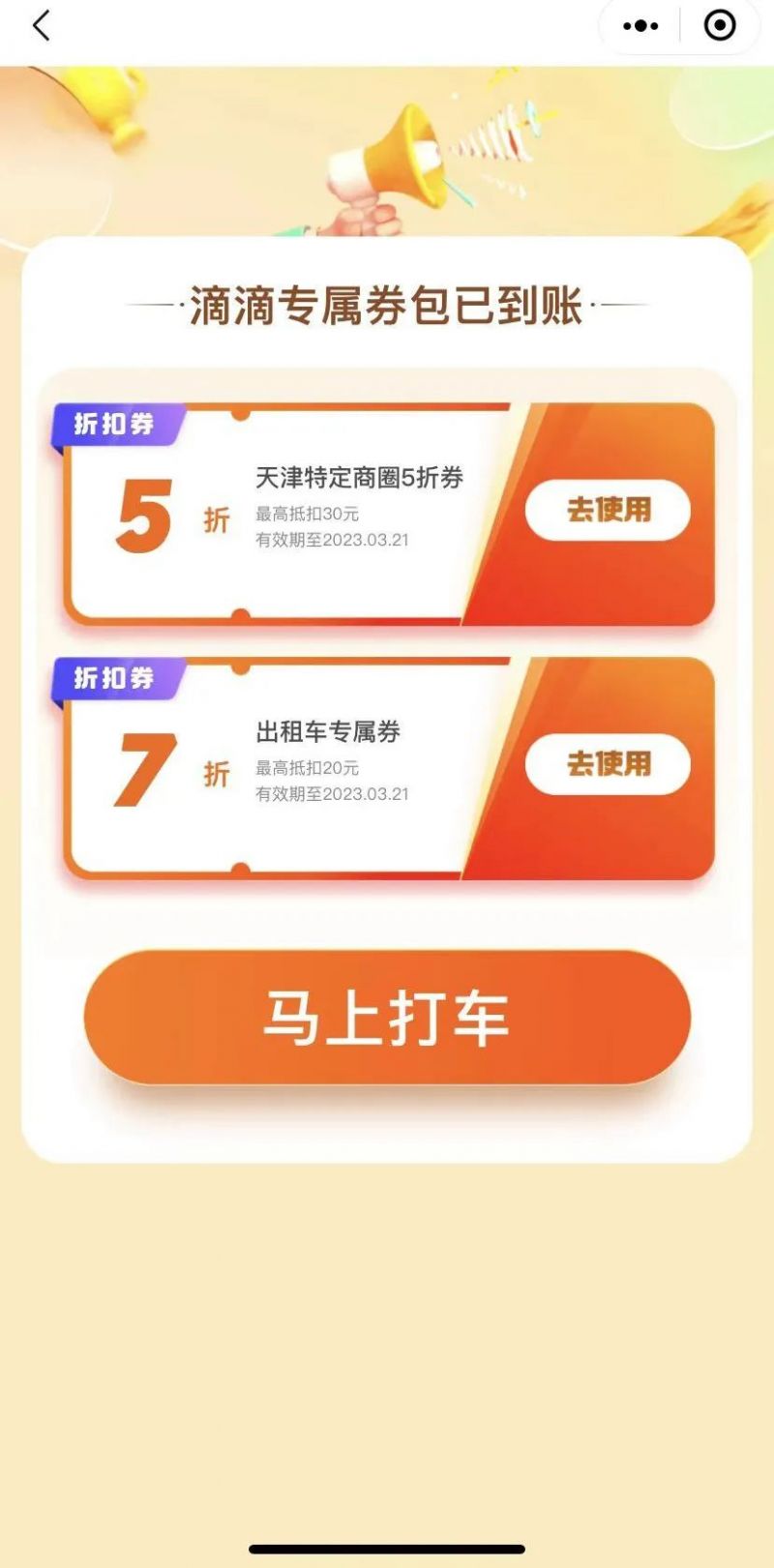Tap the purple 折扣券 ribbon on the first coupon
The width and height of the screenshot is (774, 1568).
113,422
